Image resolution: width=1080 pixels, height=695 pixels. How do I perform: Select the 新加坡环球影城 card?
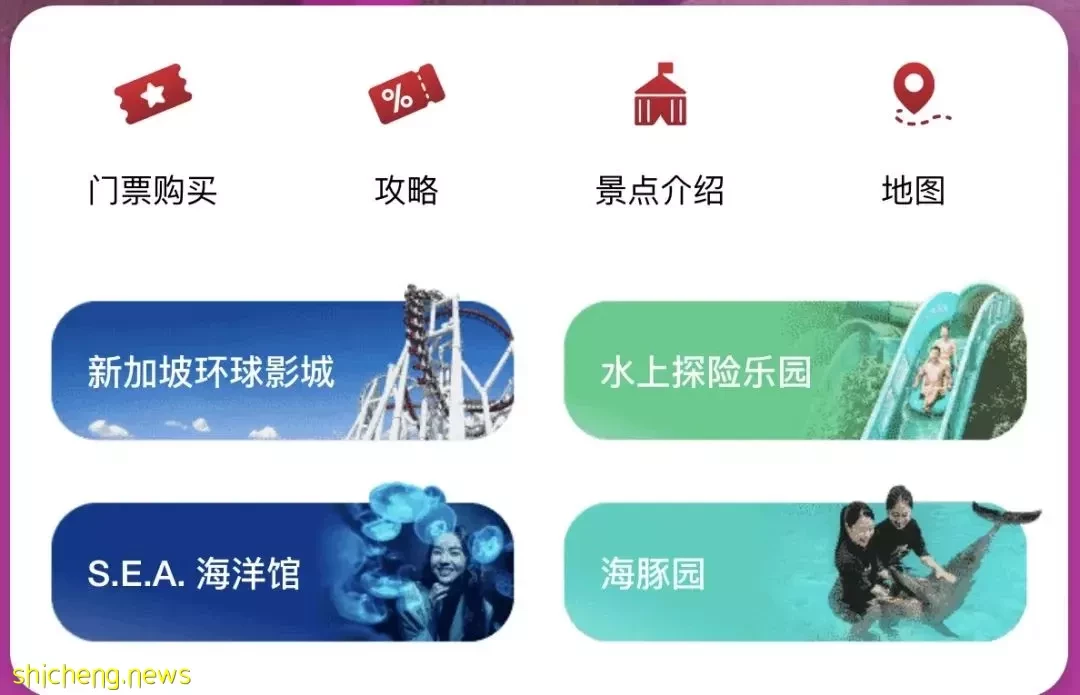(x=282, y=372)
